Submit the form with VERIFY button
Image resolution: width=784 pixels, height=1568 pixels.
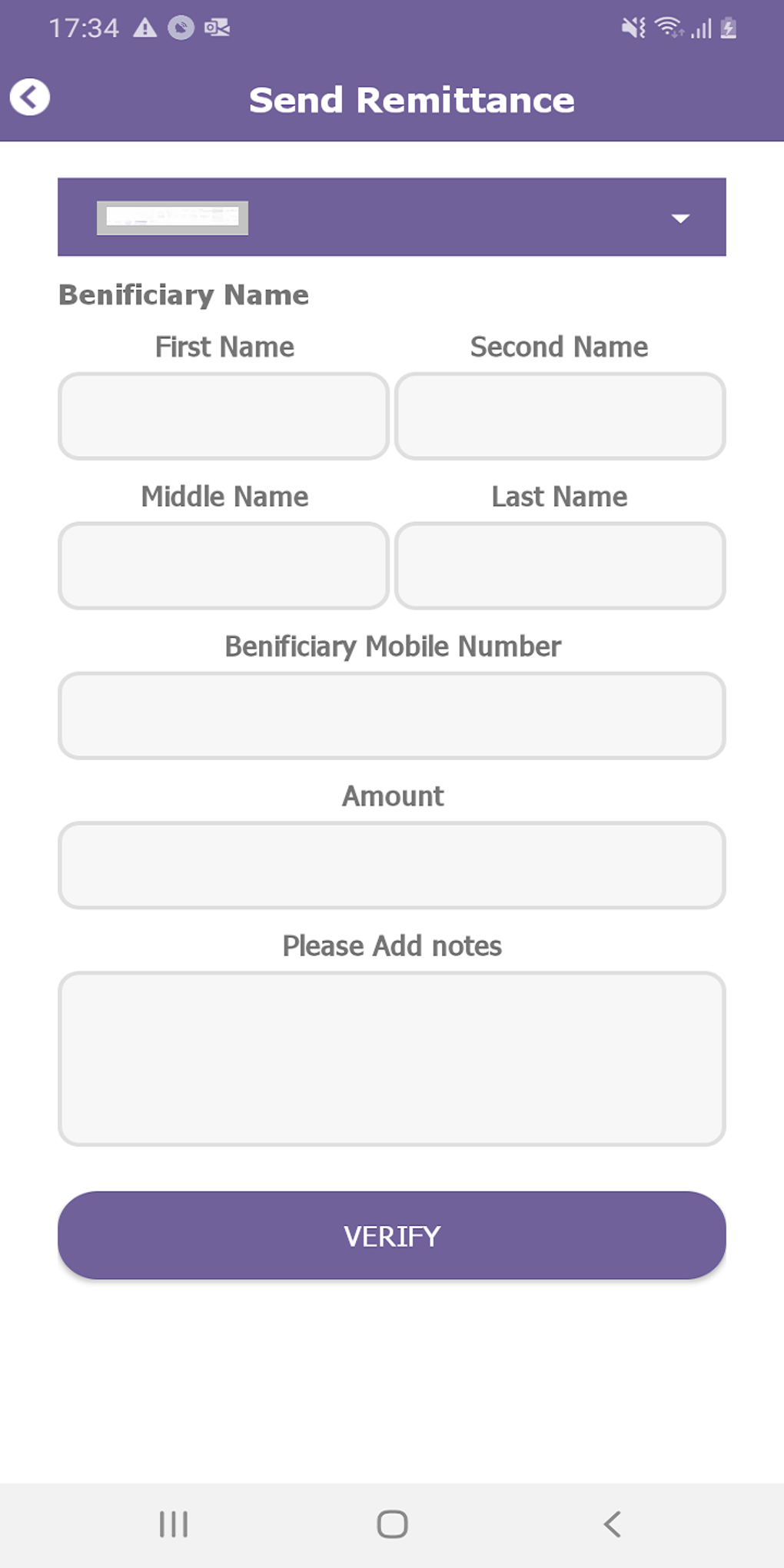click(x=392, y=1236)
